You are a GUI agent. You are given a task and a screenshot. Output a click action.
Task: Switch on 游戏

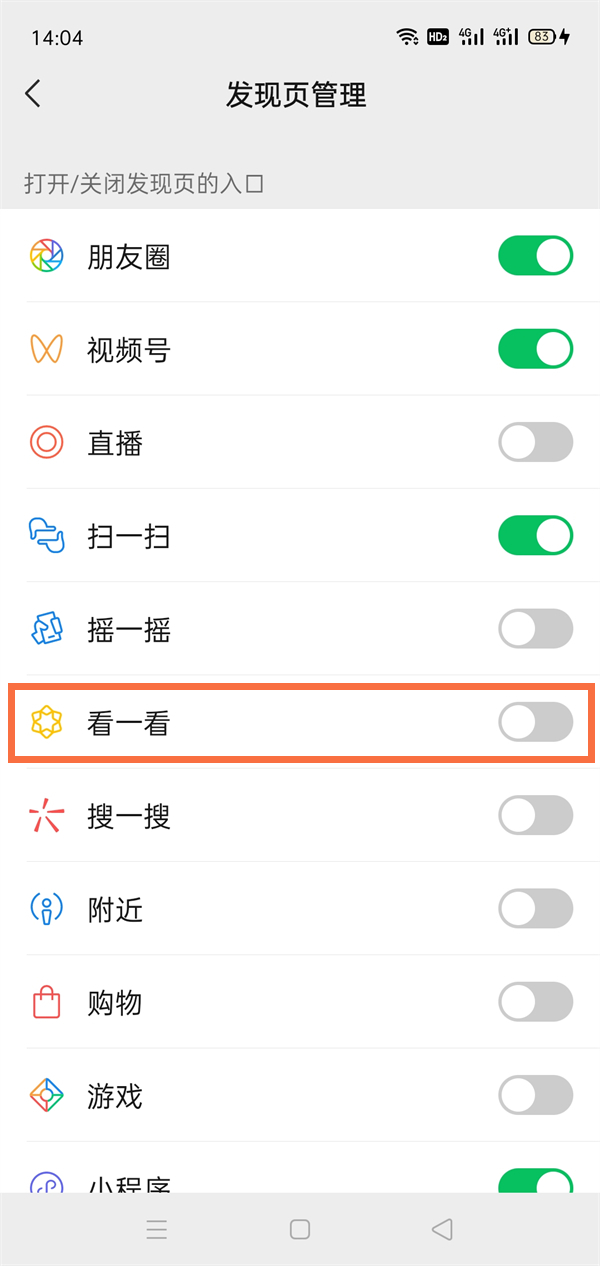coord(535,1095)
